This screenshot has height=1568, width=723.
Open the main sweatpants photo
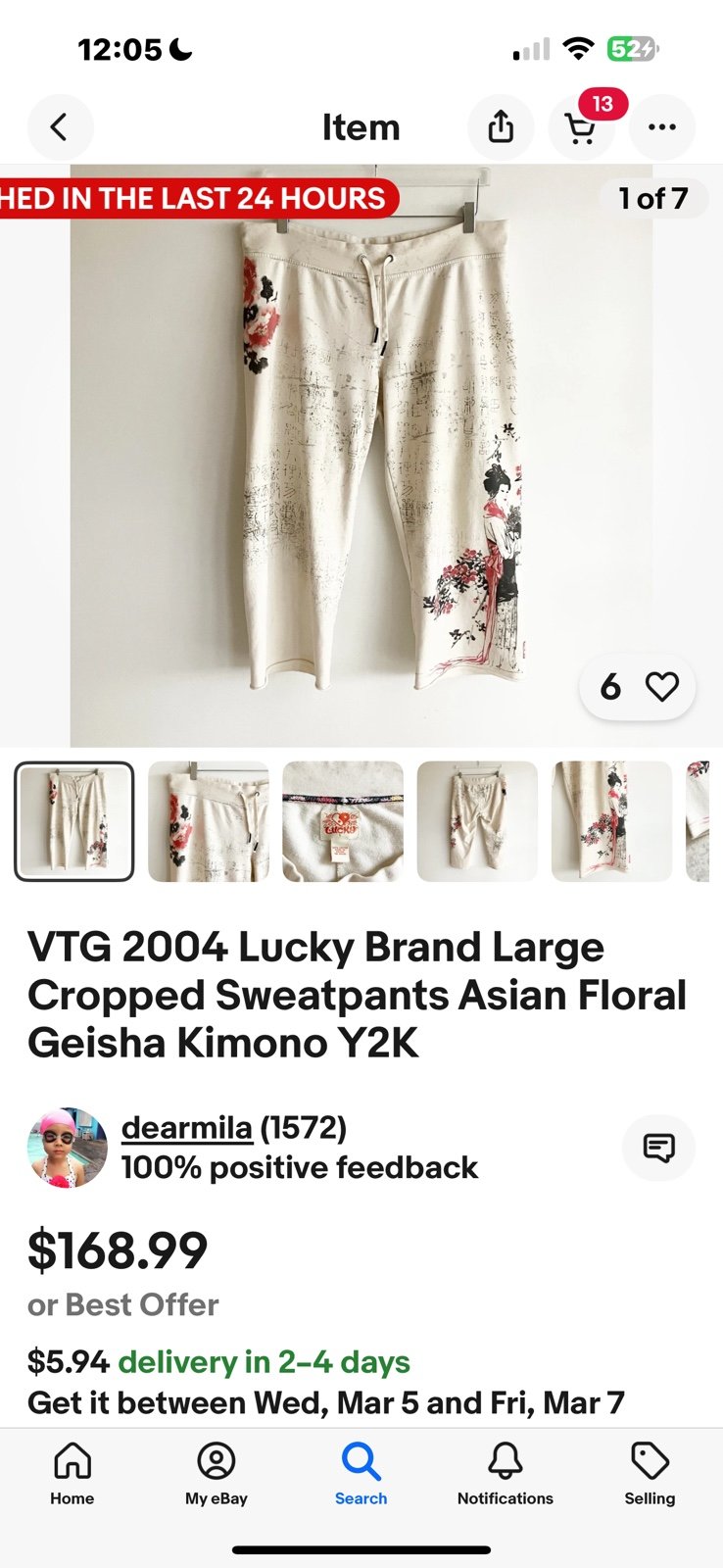361,456
